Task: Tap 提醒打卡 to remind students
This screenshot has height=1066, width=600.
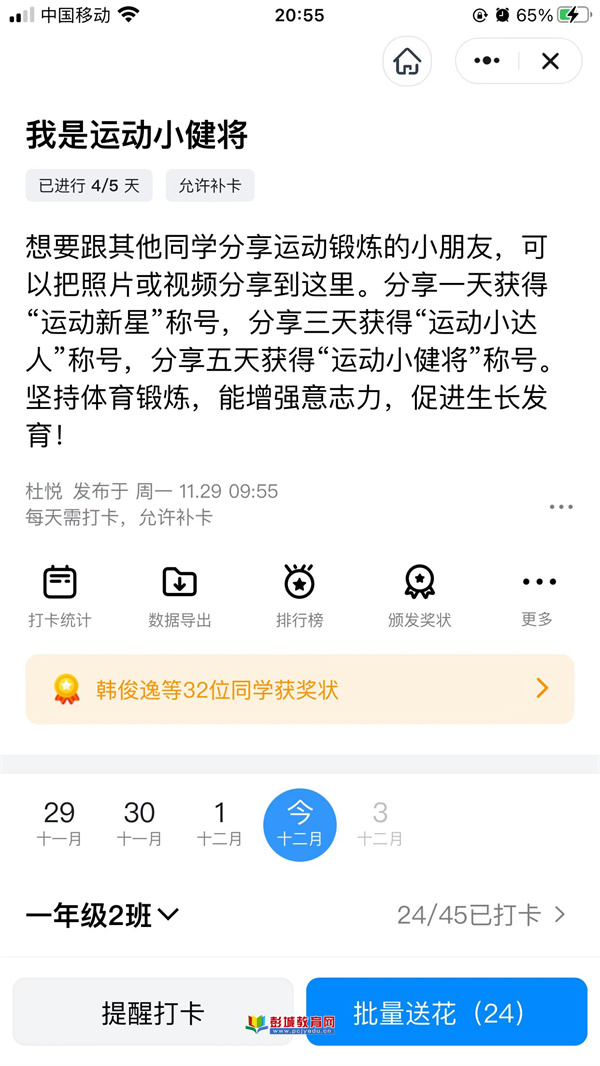Action: coord(153,1012)
